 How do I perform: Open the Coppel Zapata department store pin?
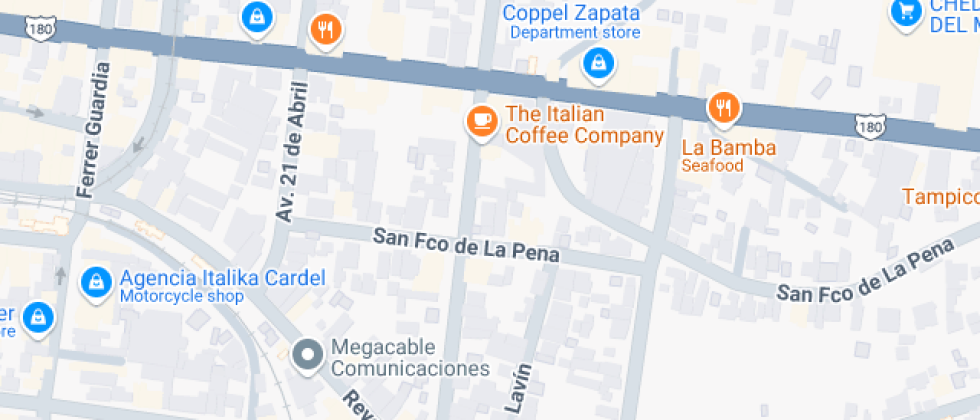tap(598, 64)
